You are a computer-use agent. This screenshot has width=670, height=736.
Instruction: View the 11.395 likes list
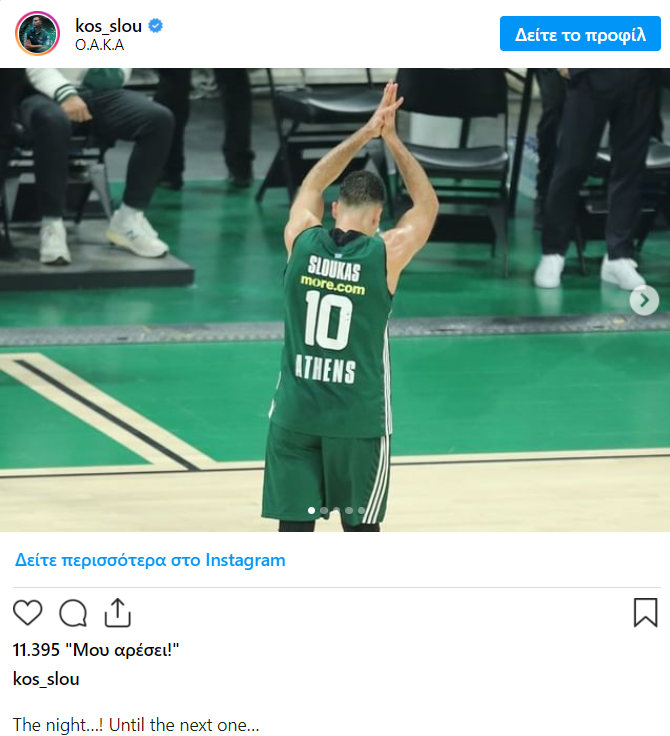[x=96, y=650]
